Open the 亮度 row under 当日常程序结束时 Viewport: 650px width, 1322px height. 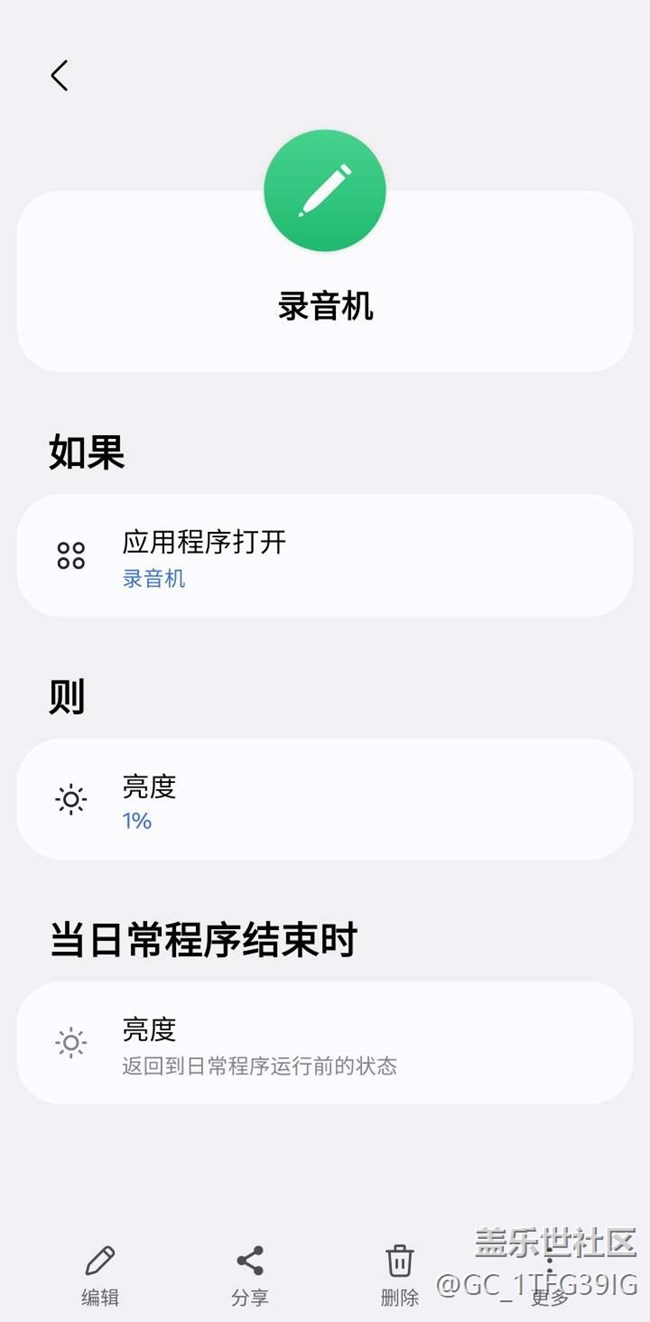325,1043
